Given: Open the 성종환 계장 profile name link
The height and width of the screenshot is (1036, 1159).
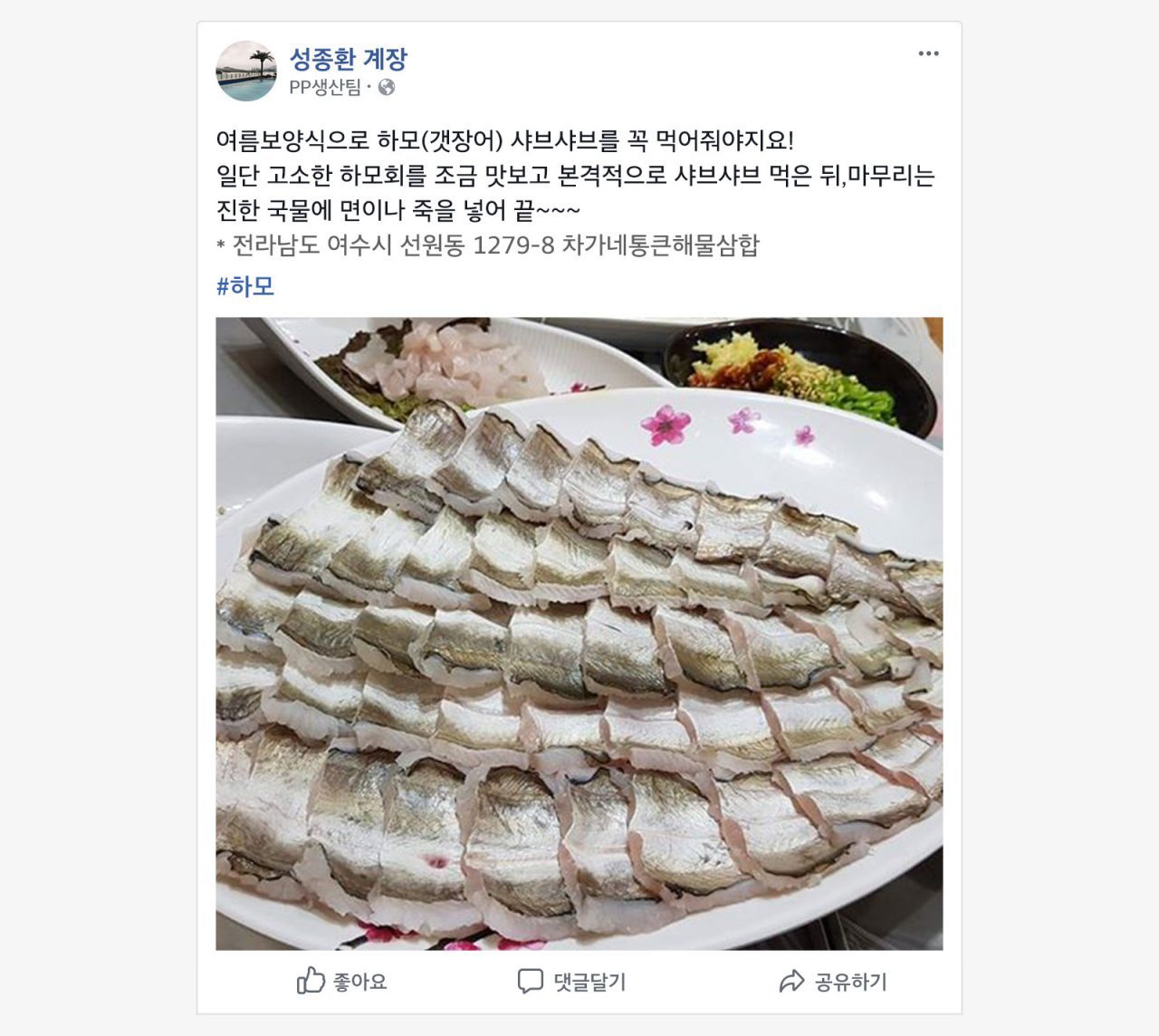Looking at the screenshot, I should 348,60.
